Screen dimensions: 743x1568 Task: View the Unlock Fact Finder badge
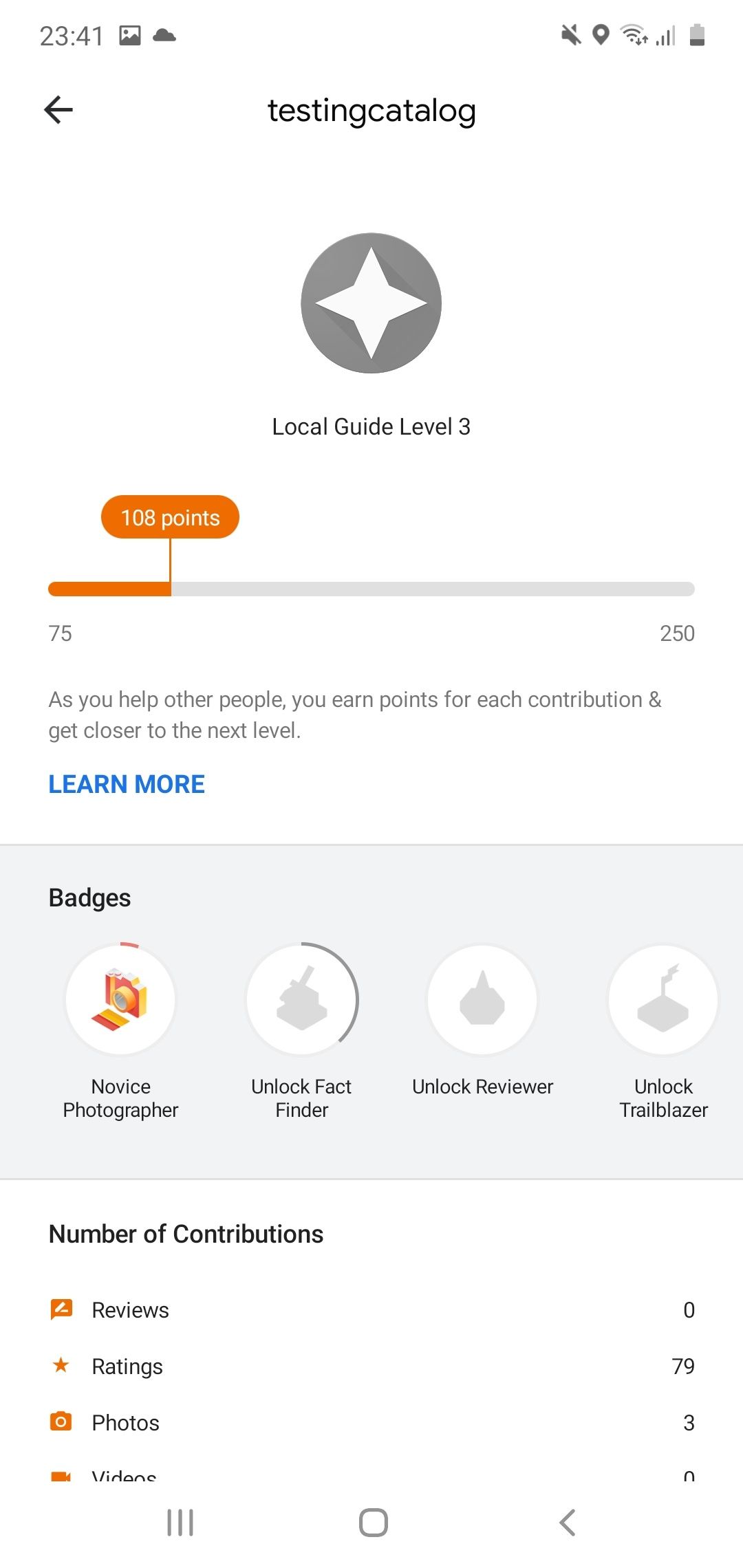click(301, 1031)
